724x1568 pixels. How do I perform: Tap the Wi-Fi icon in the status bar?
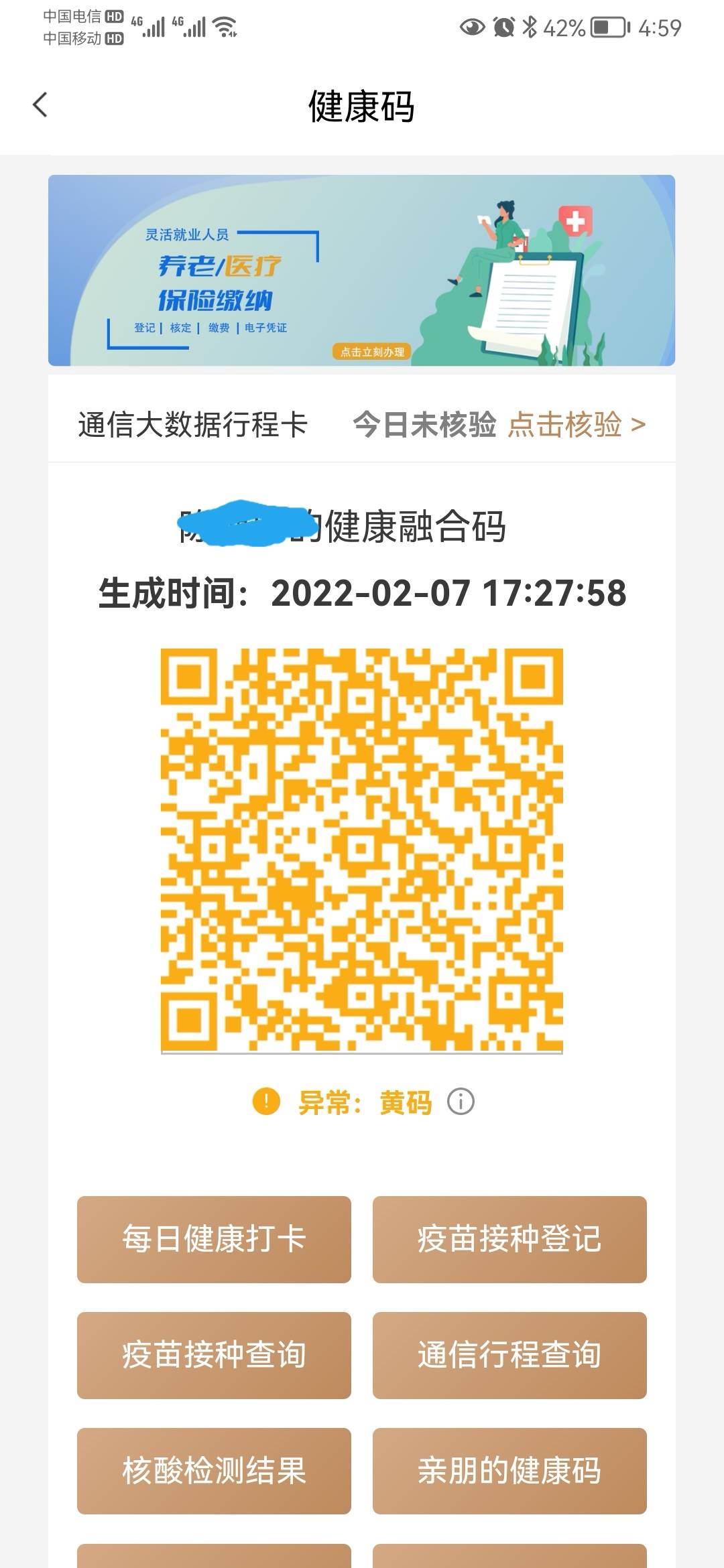(224, 25)
